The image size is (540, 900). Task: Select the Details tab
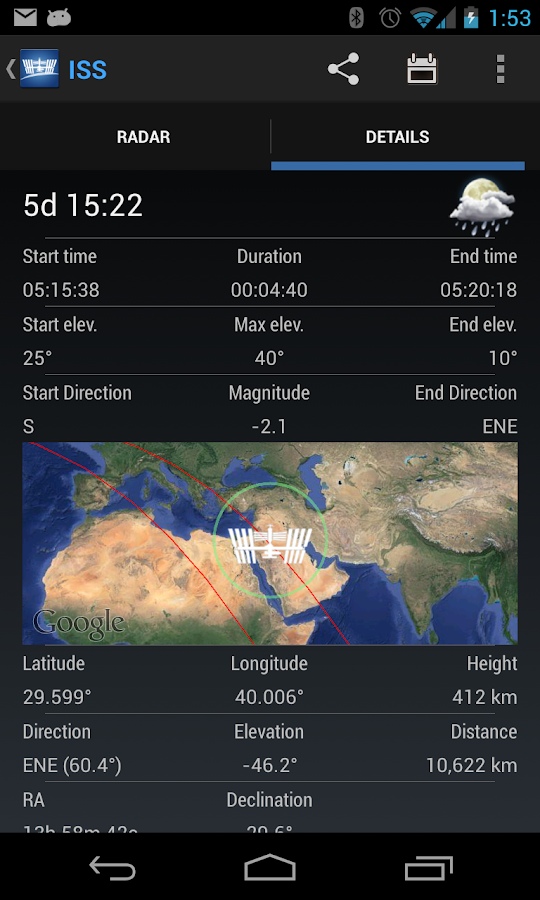(x=397, y=137)
